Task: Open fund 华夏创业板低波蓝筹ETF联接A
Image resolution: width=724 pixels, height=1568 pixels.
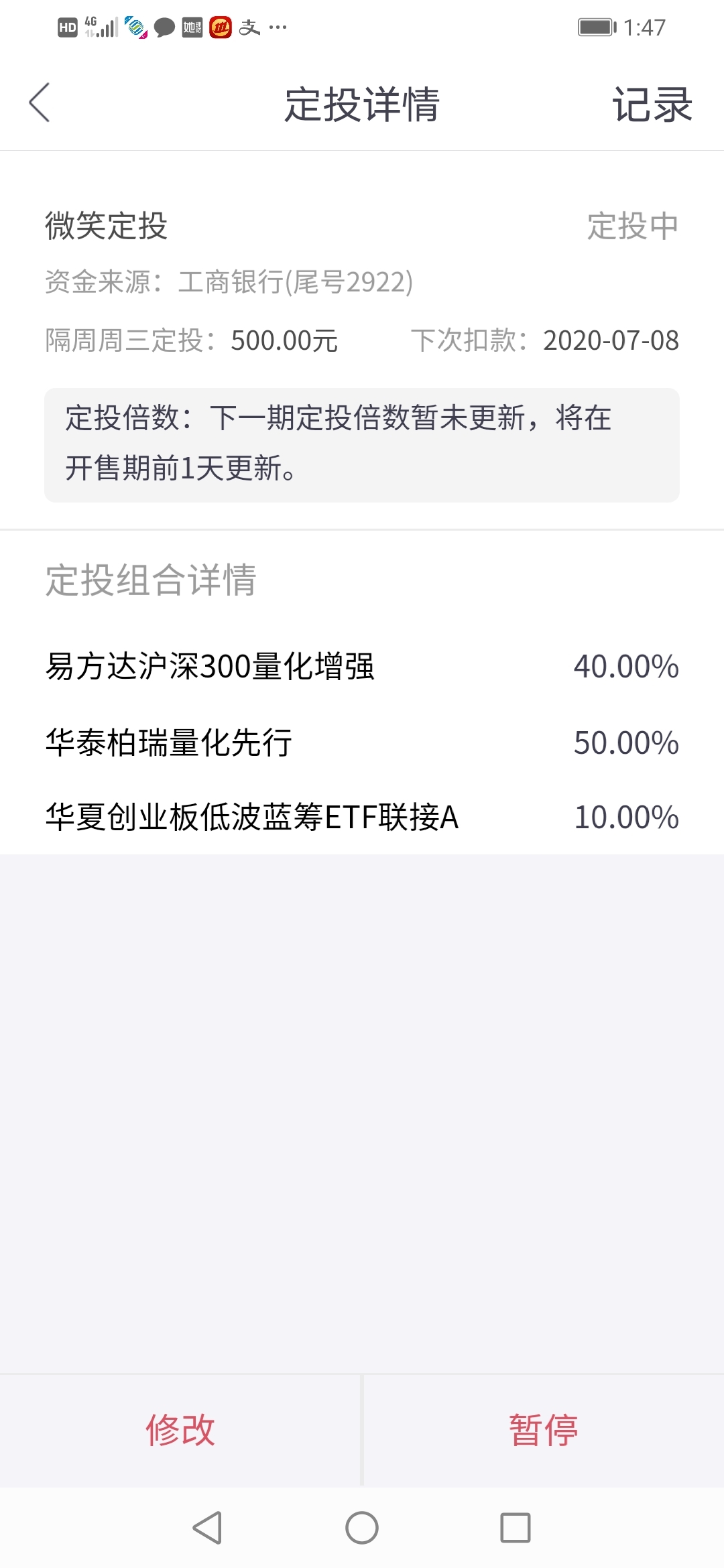Action: click(x=362, y=818)
